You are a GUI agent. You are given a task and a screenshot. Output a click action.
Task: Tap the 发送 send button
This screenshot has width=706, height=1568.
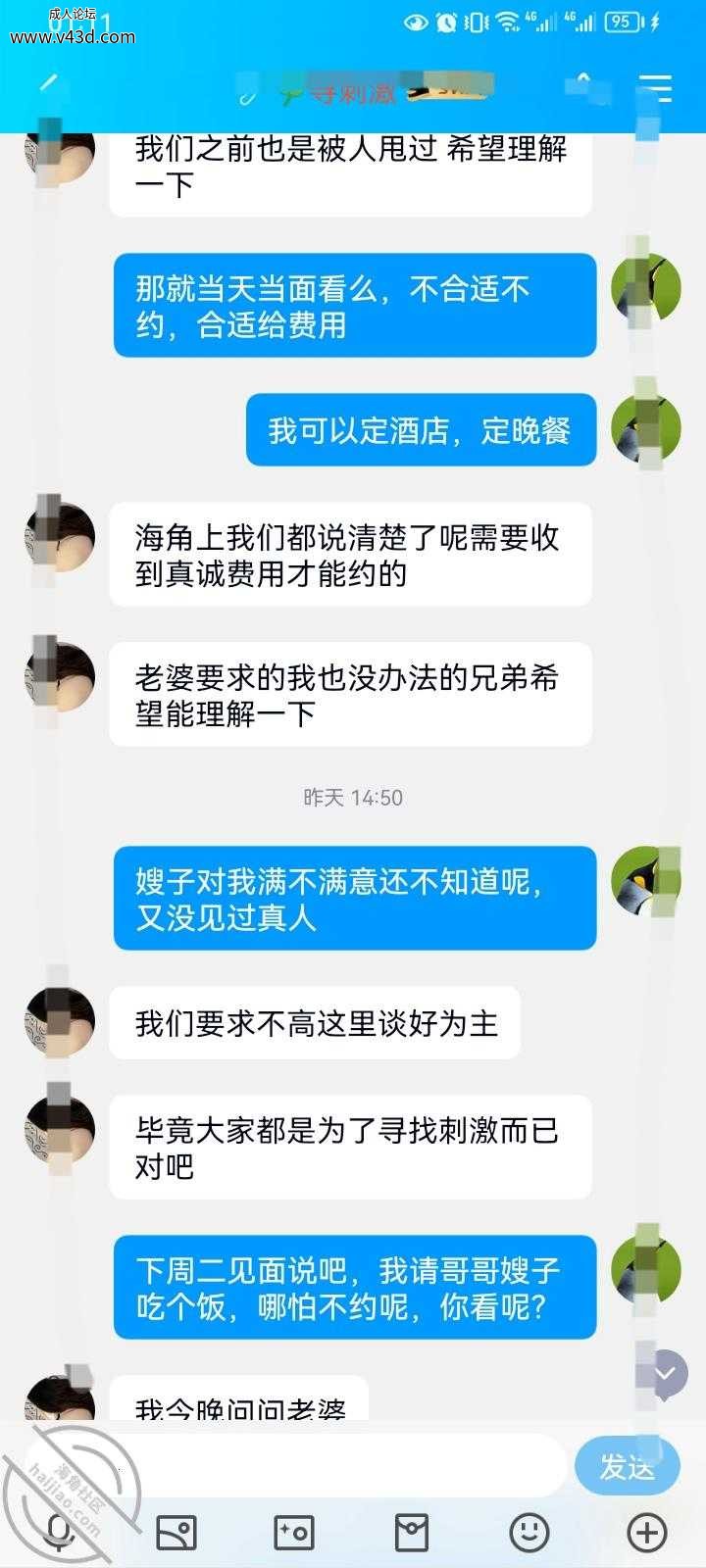[x=627, y=1466]
